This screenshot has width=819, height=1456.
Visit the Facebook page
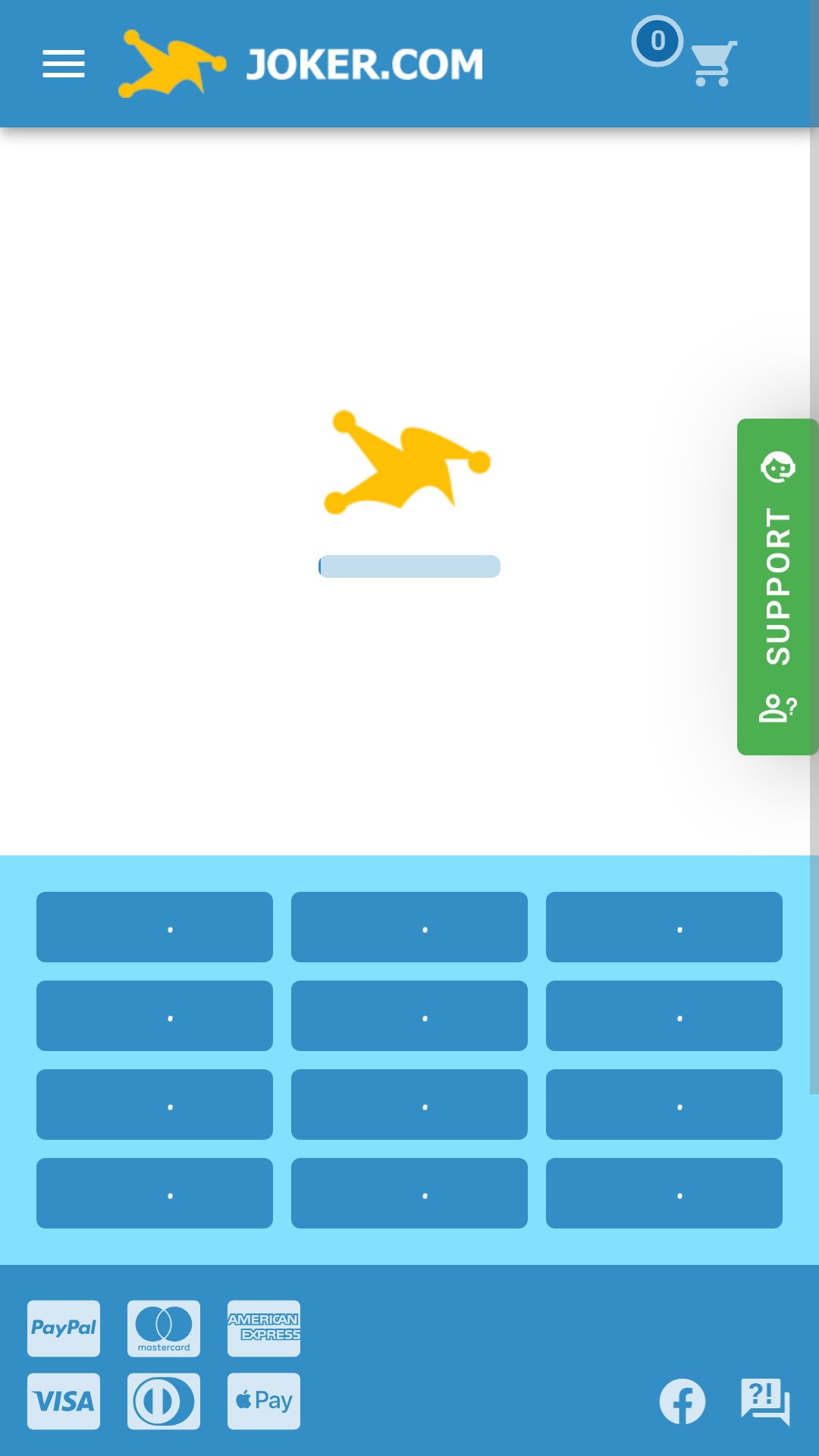pos(682,1401)
